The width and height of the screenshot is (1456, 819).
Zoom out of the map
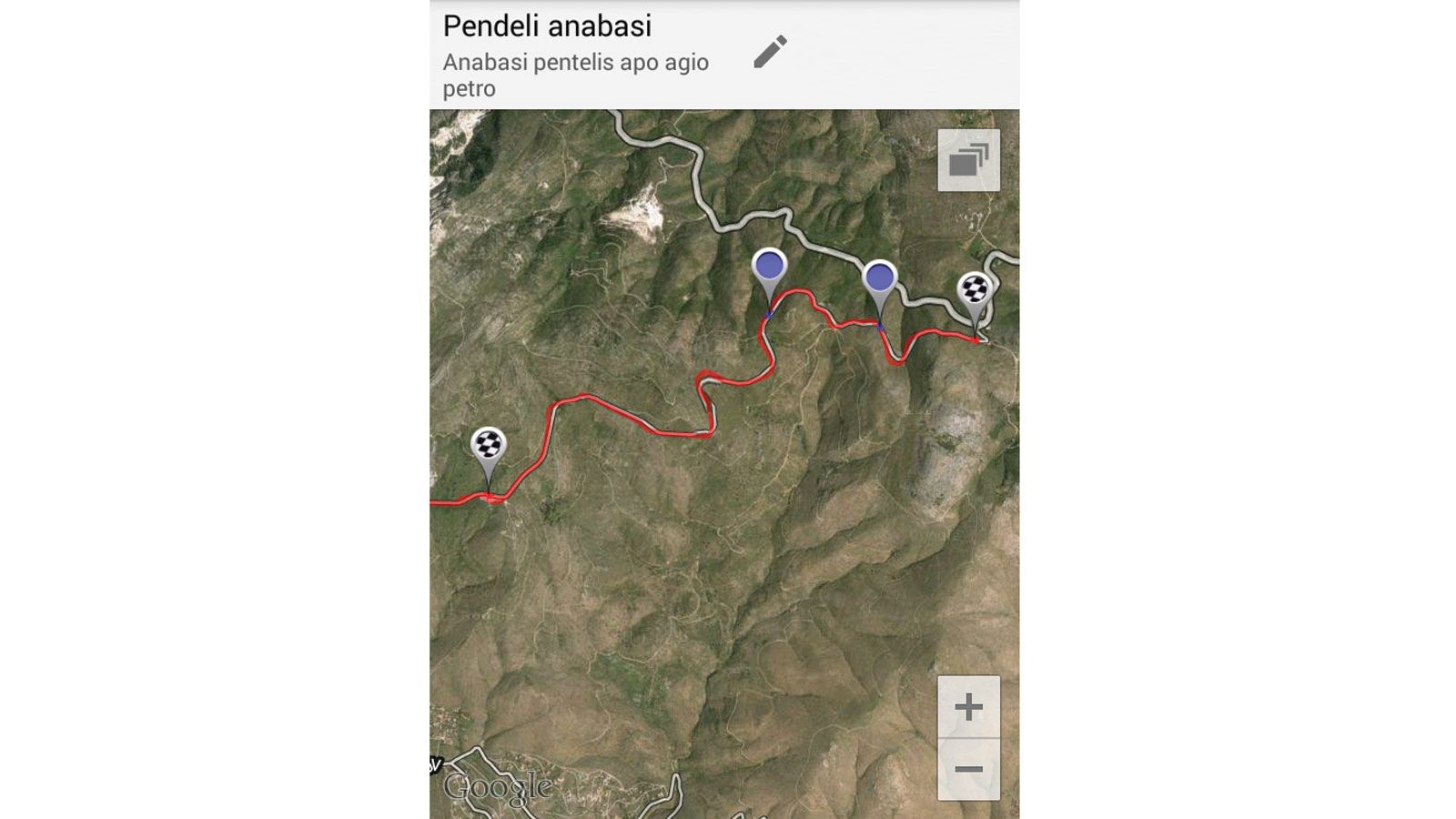point(968,770)
